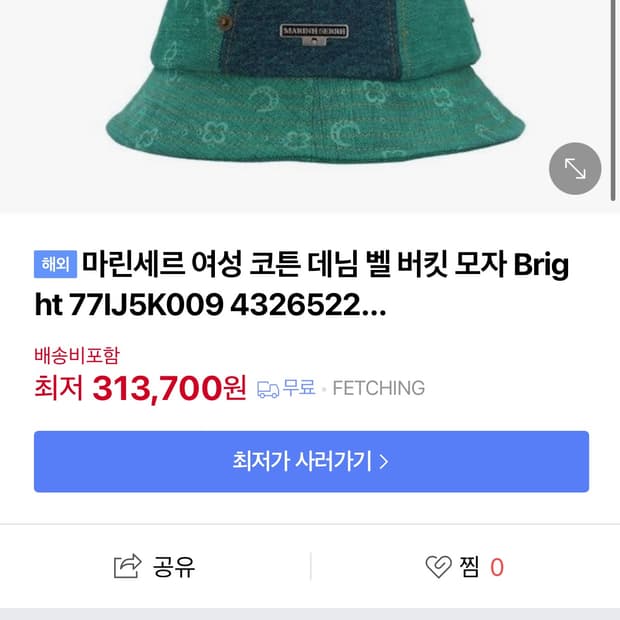
Task: Tap the 최저가 사러가기 button
Action: (311, 461)
